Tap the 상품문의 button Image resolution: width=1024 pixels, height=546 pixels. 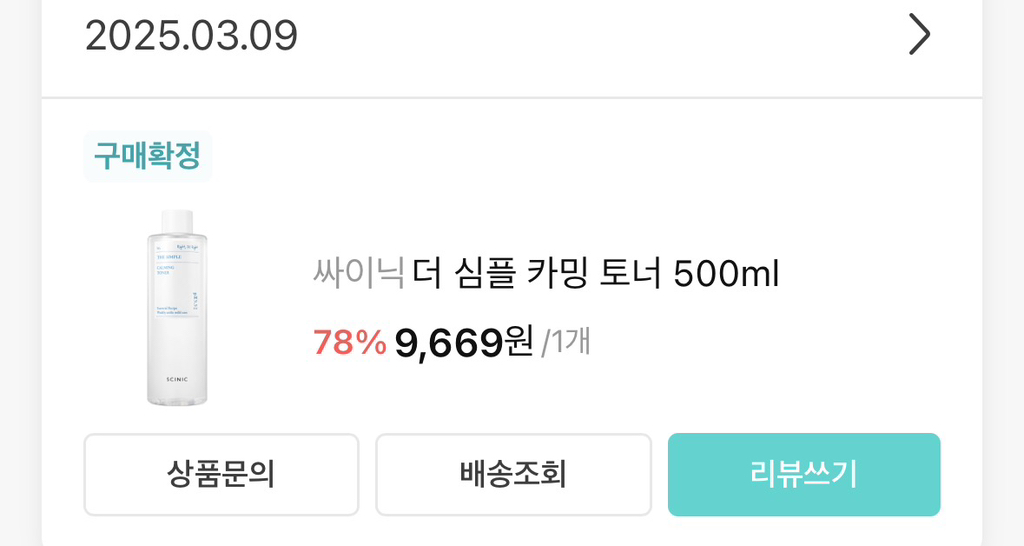pos(221,474)
